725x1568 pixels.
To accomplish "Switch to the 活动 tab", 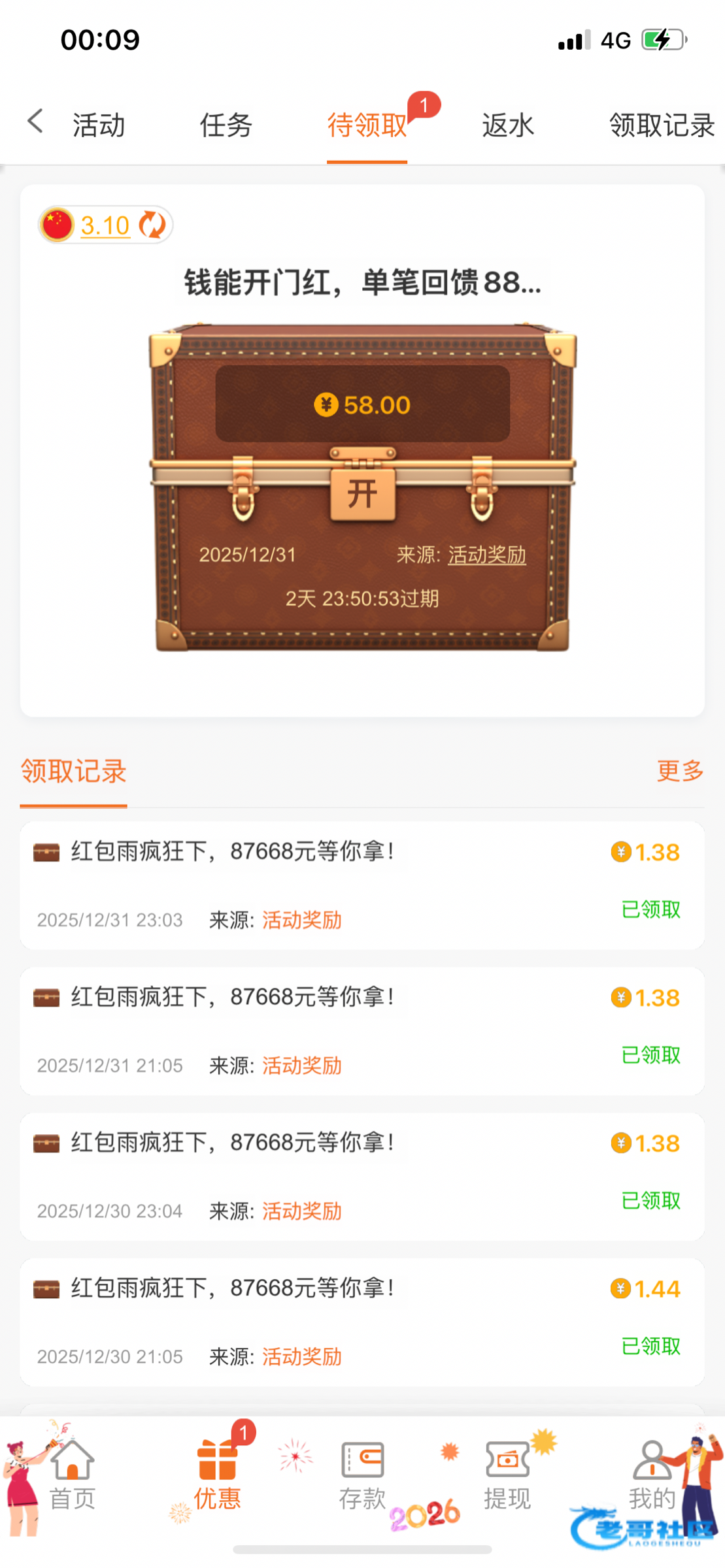I will coord(99,125).
